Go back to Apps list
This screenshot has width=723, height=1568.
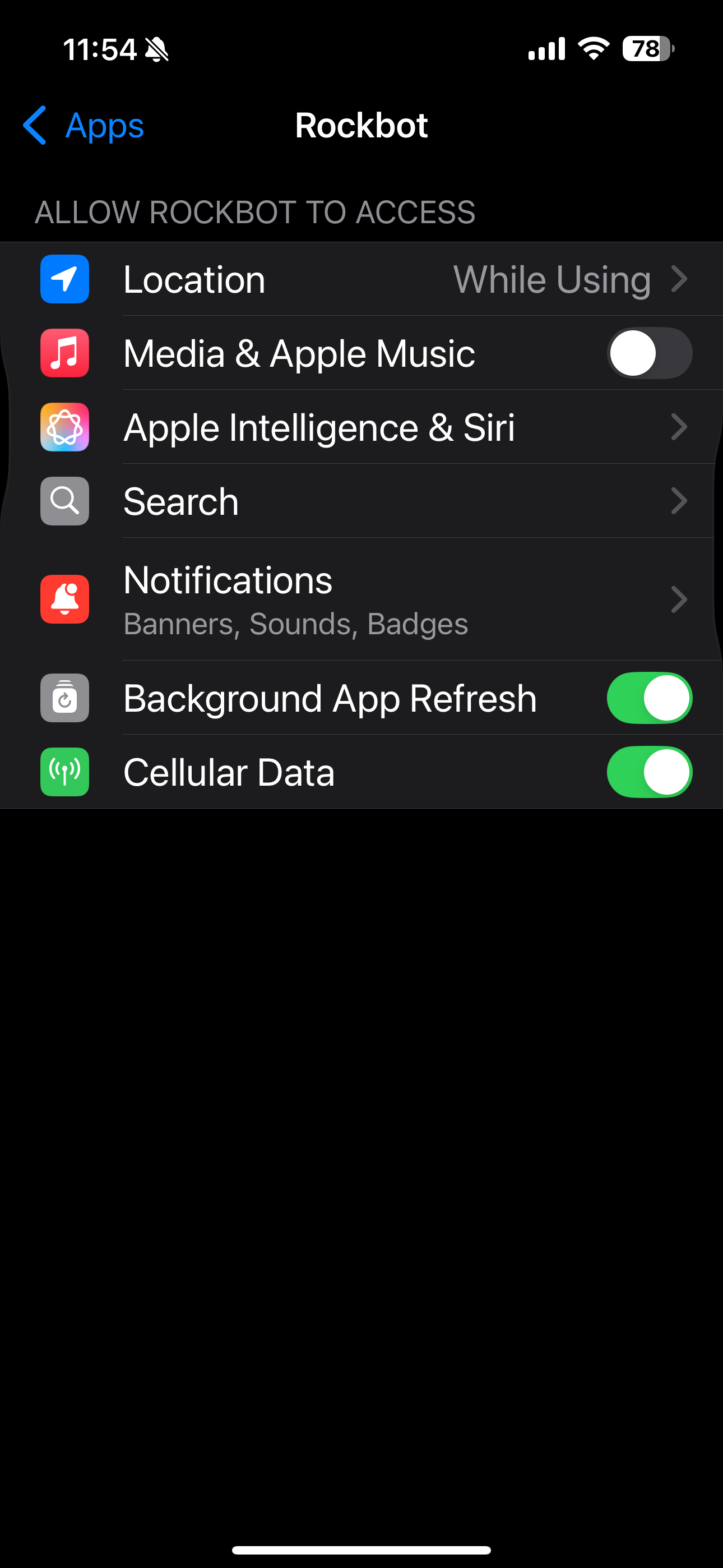coord(84,126)
